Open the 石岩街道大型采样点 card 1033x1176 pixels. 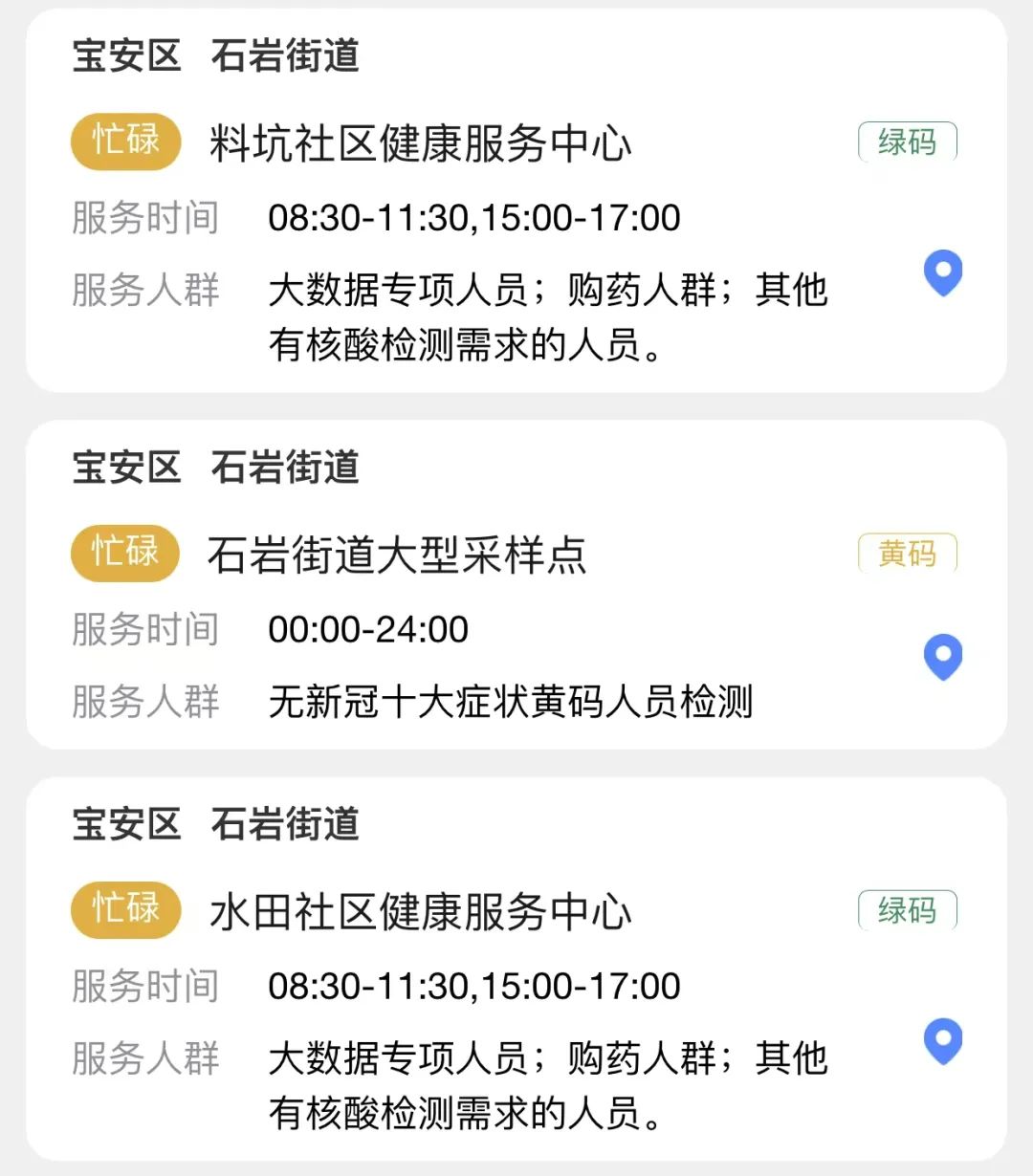pos(397,555)
